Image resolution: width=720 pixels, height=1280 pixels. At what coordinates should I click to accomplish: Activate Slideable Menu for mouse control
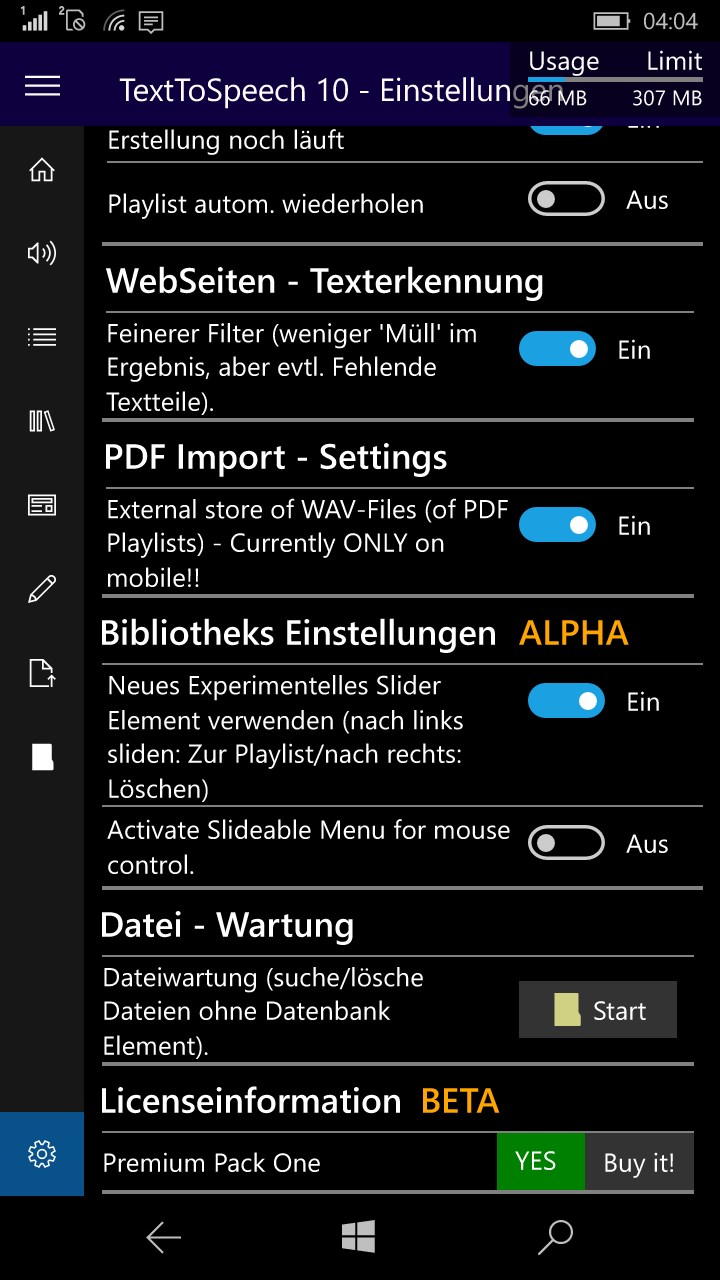tap(566, 844)
